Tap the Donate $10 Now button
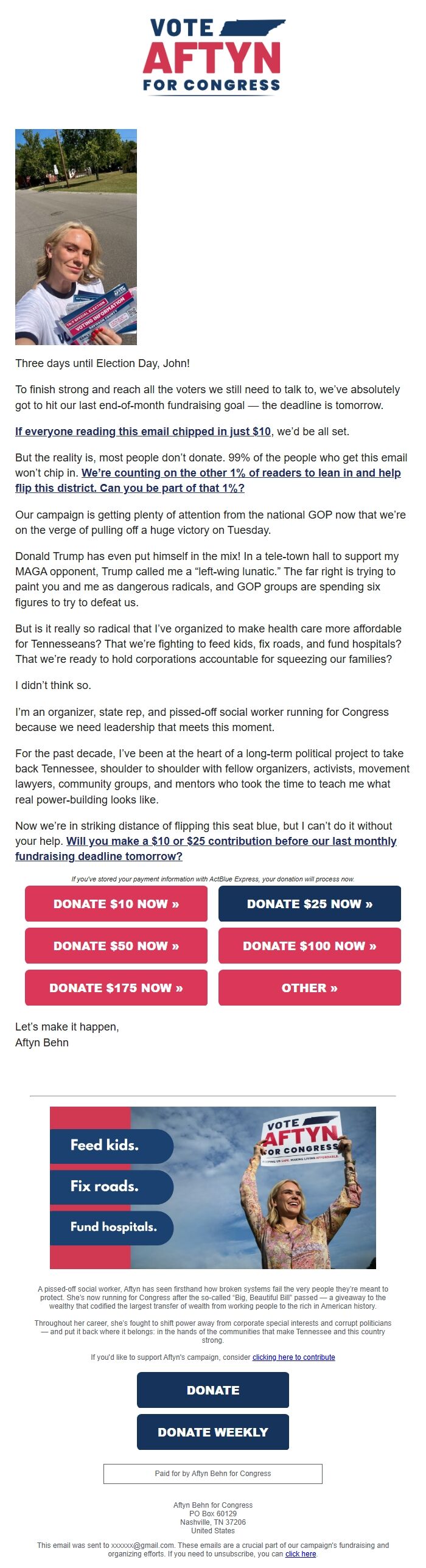 [x=116, y=904]
